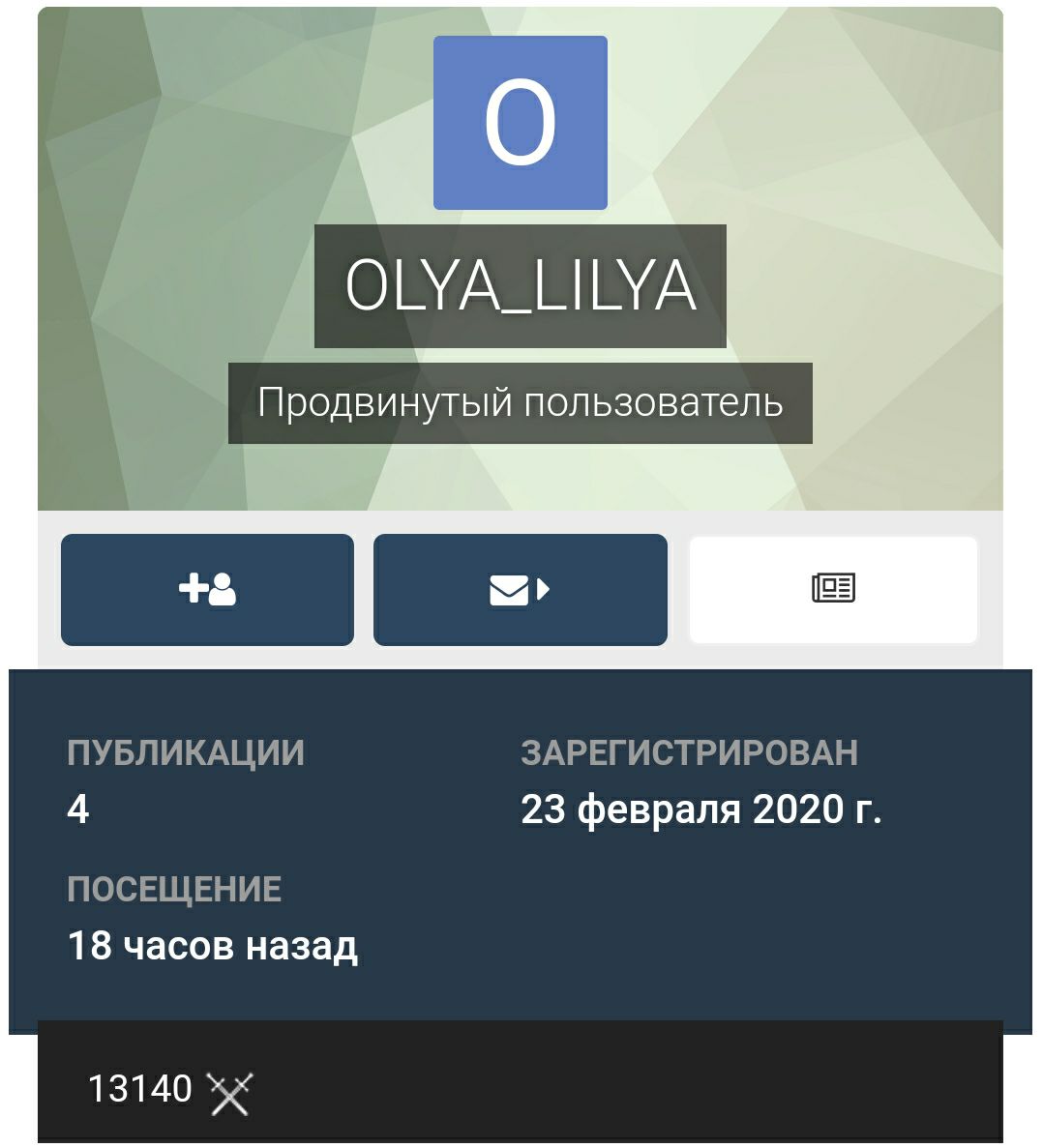Follow user OLYA_LILYA with add-person button
Screen dimensions: 1043x1148
coord(207,589)
